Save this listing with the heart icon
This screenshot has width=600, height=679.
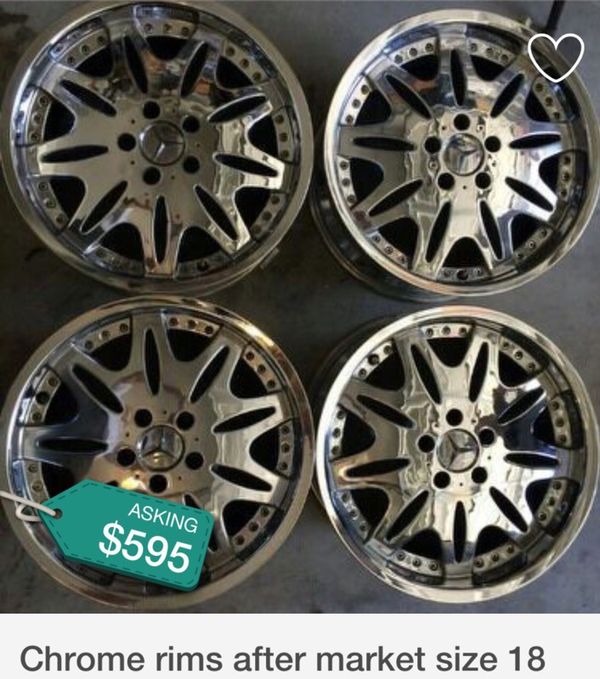(556, 57)
